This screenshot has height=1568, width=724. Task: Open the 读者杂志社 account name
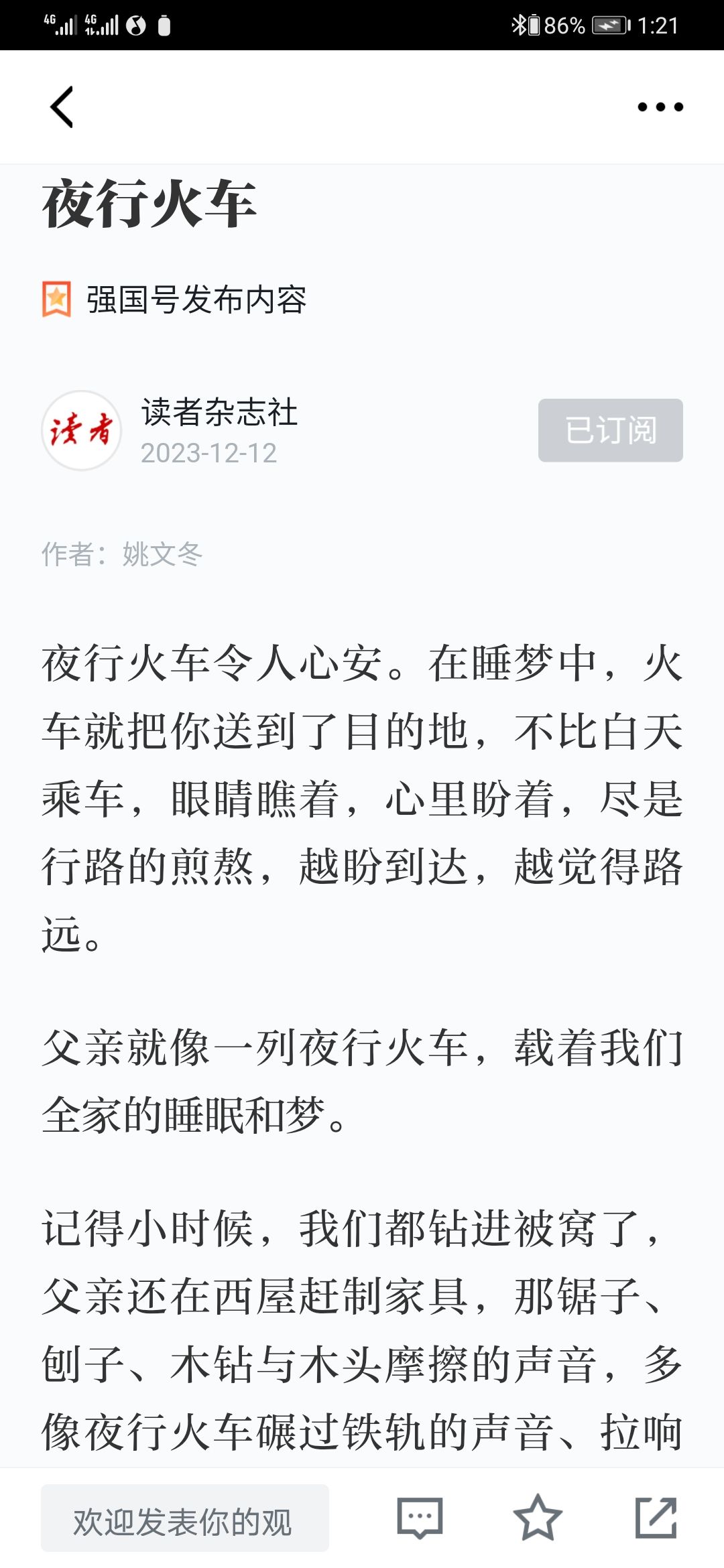219,412
